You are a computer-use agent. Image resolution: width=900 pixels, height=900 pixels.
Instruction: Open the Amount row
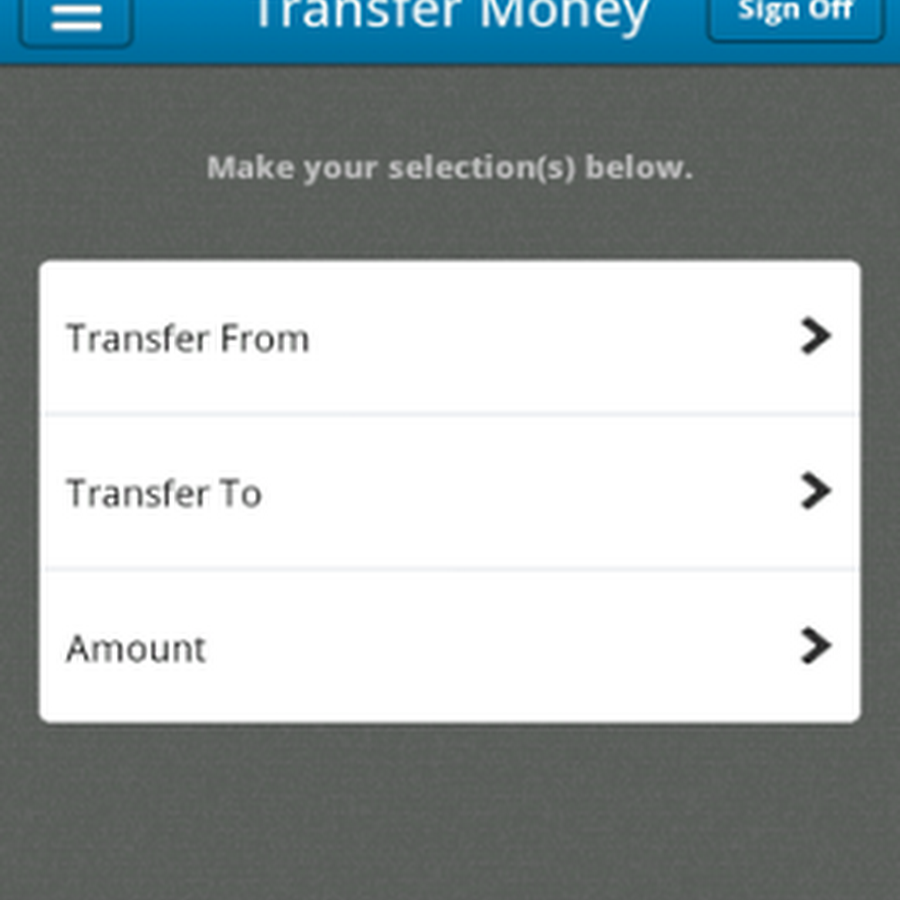[x=449, y=647]
